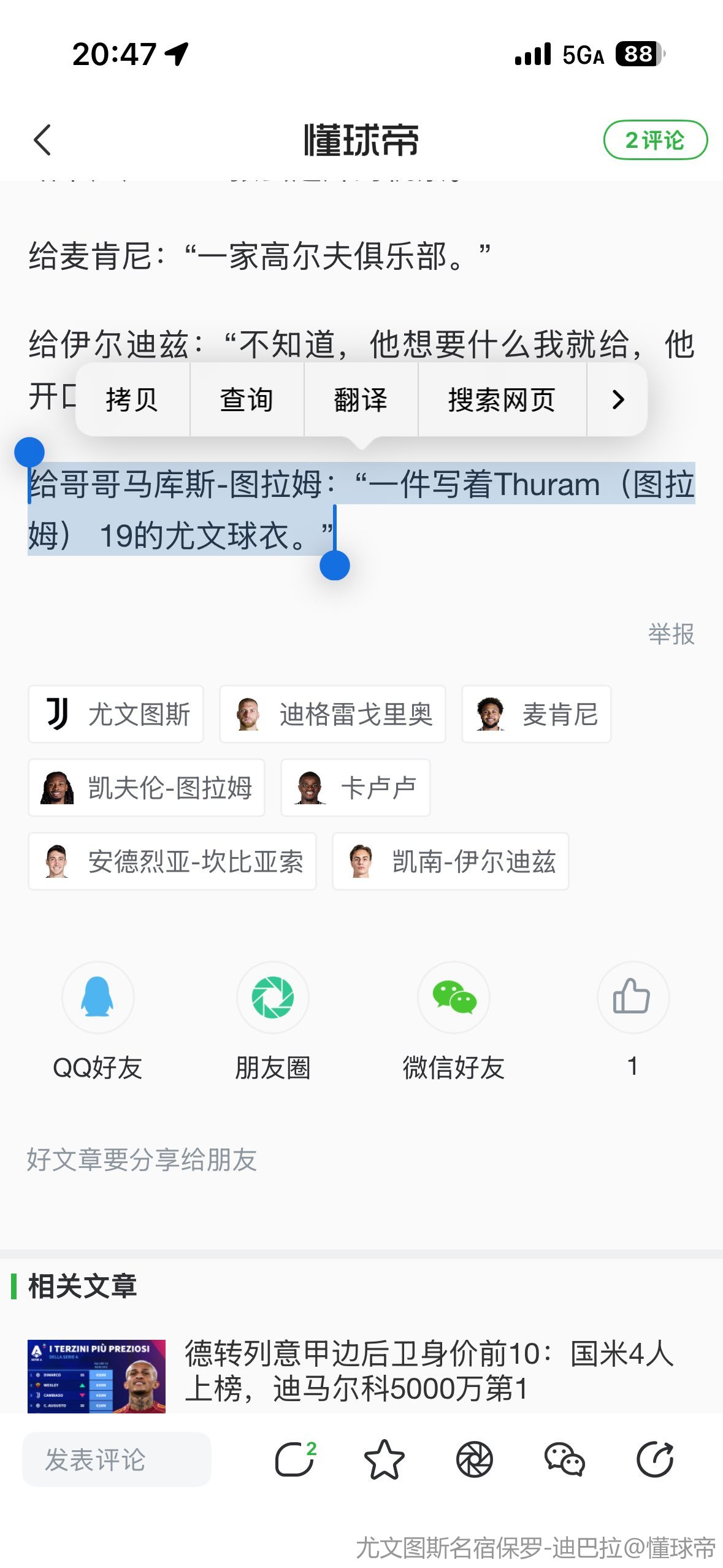The height and width of the screenshot is (1568, 723).
Task: Choose 翻译 to translate the selection
Action: pyautogui.click(x=361, y=400)
